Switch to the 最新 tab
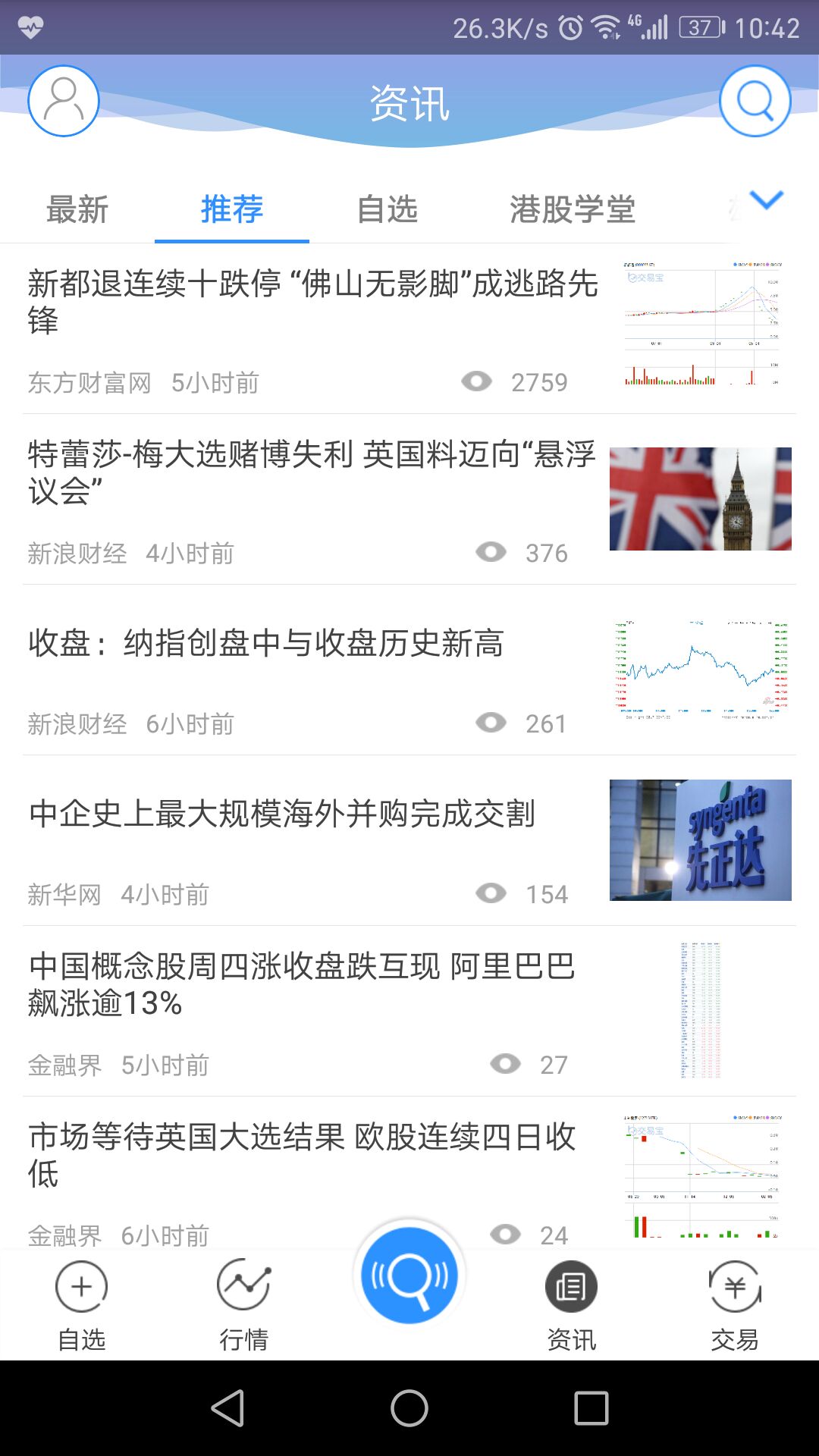Image resolution: width=819 pixels, height=1456 pixels. [77, 209]
